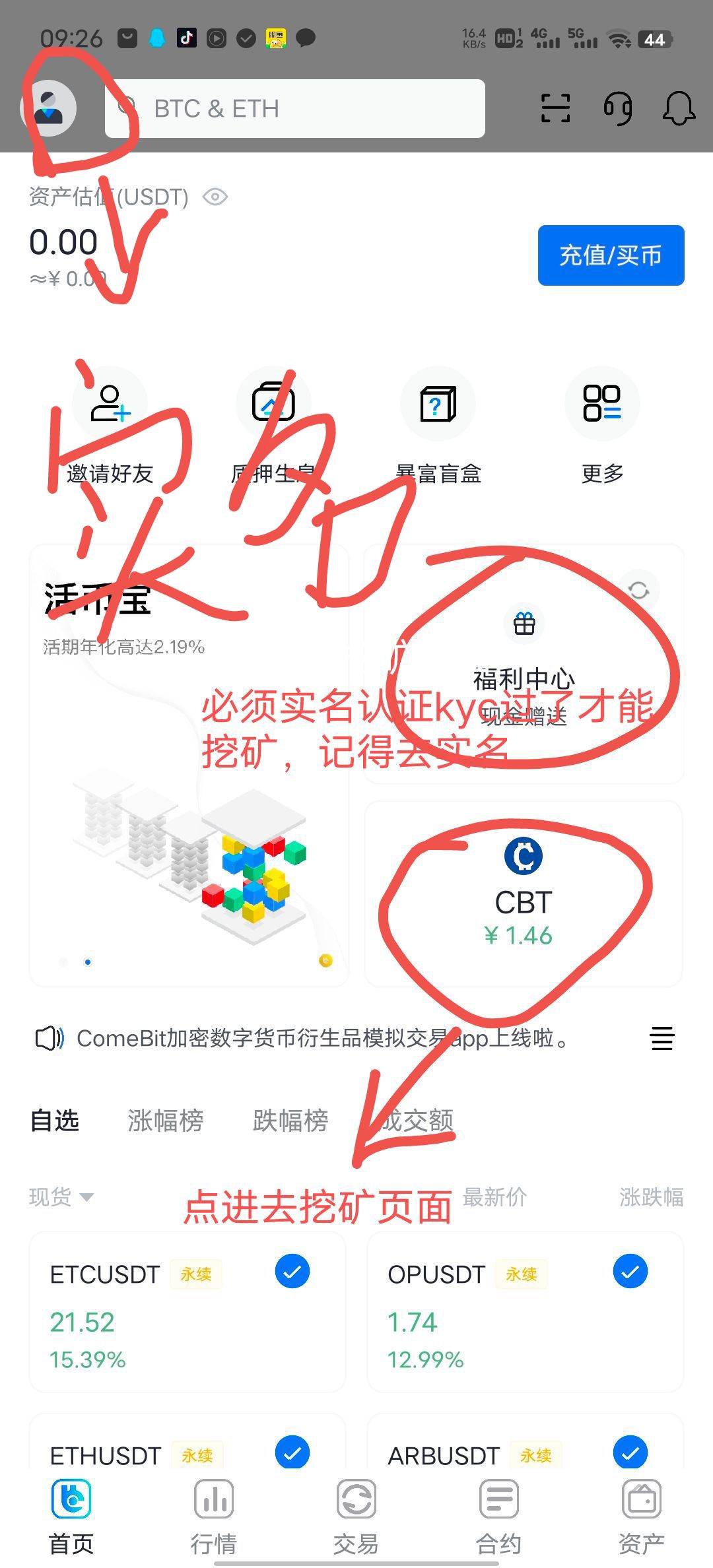The image size is (713, 1568).
Task: Contact customer support via headset icon
Action: click(x=618, y=108)
